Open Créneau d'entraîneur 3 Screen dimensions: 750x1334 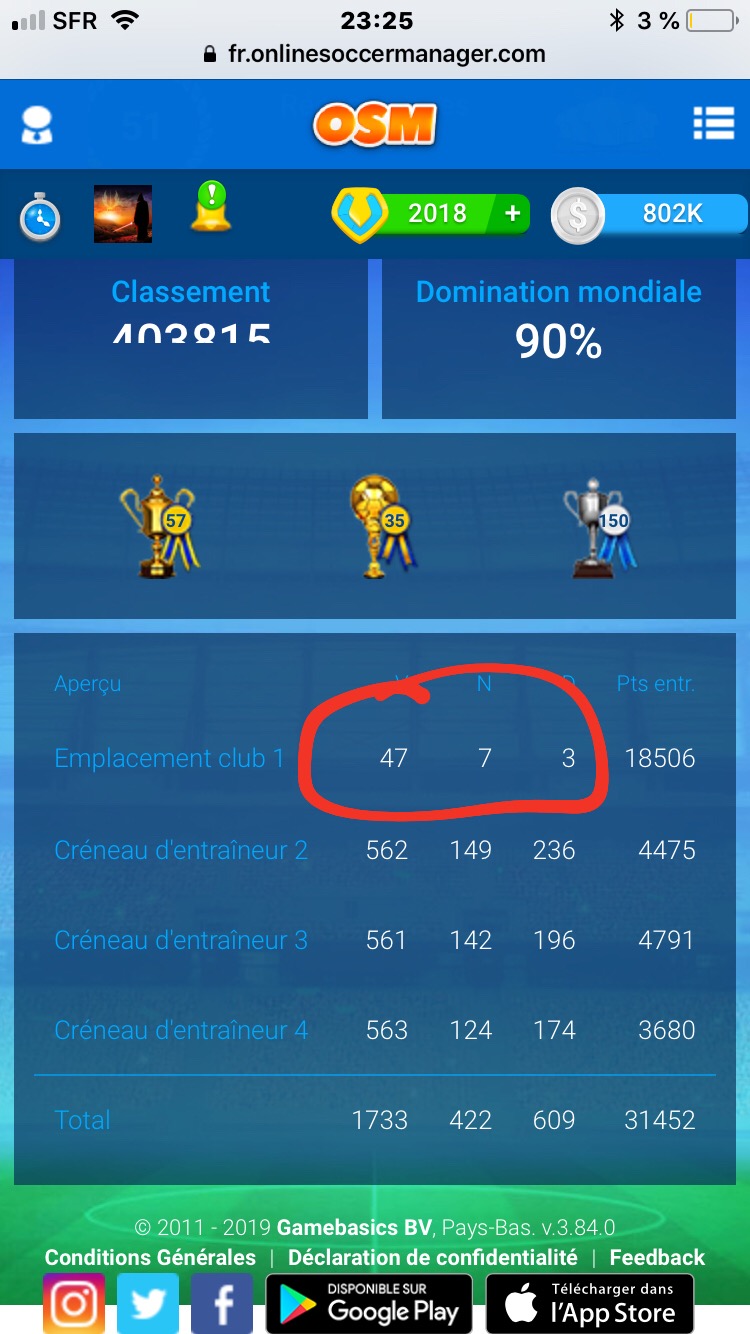[x=181, y=940]
